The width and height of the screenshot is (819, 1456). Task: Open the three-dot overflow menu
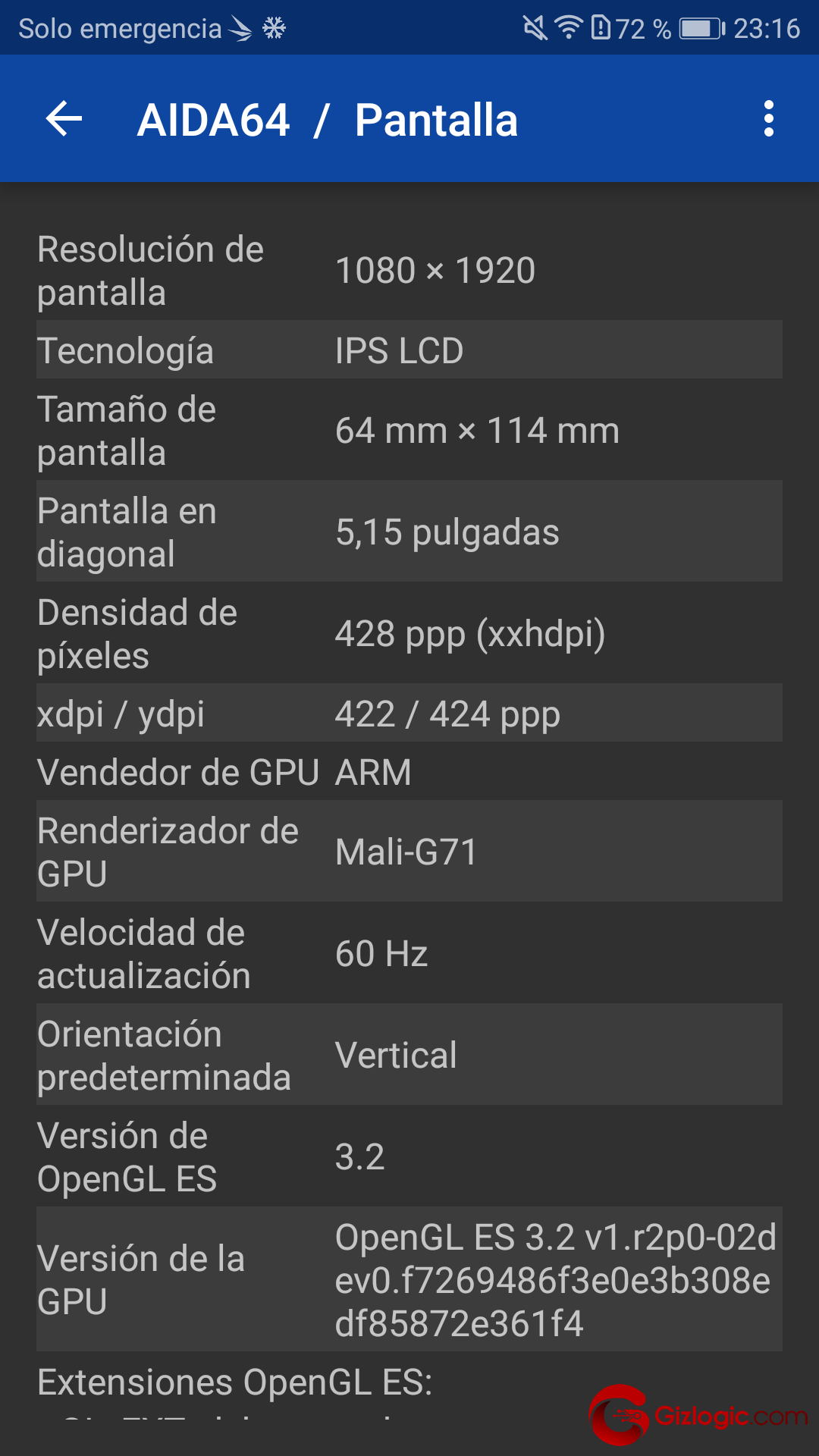pos(768,119)
